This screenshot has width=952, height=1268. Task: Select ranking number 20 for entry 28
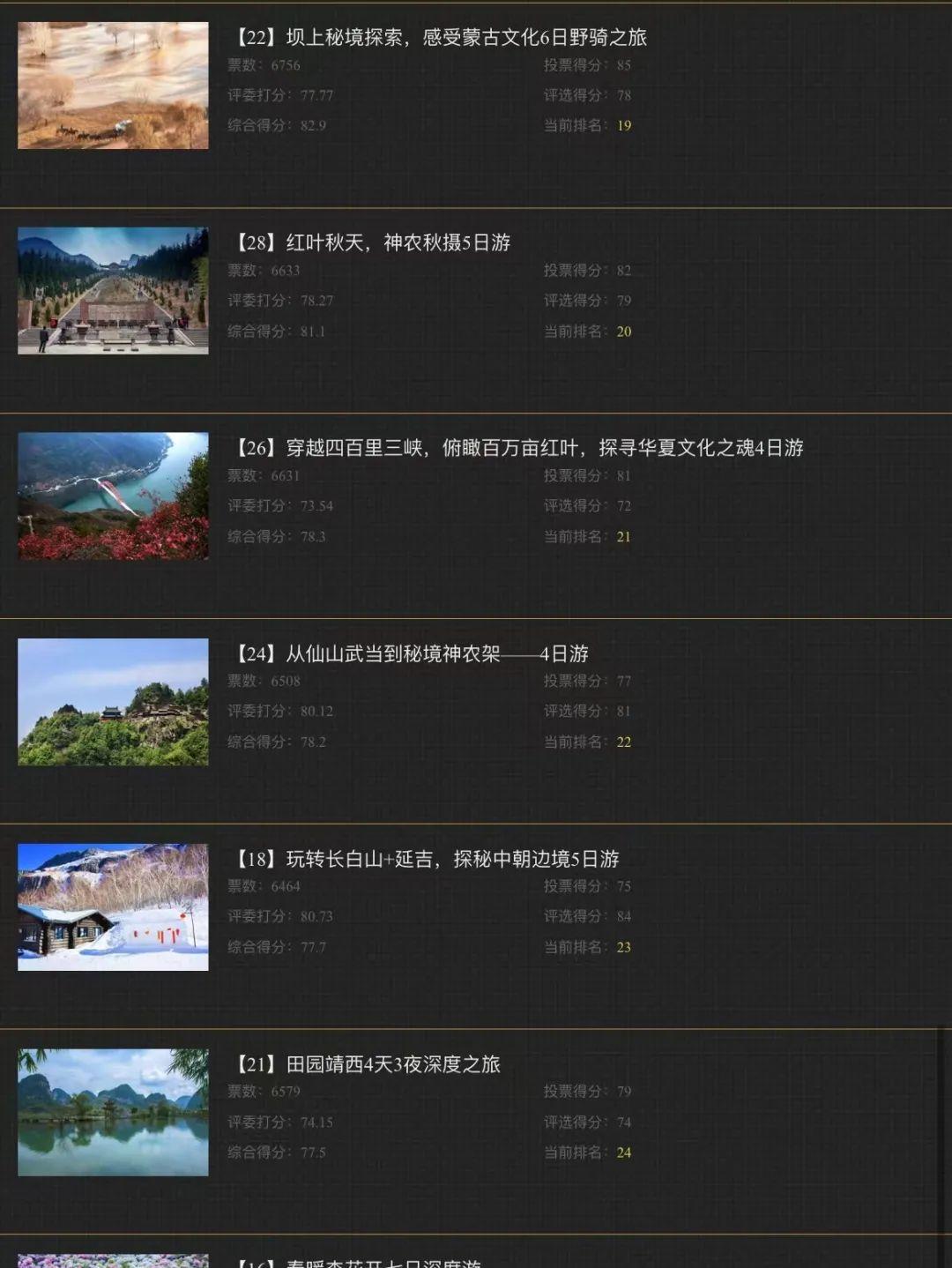tap(625, 332)
